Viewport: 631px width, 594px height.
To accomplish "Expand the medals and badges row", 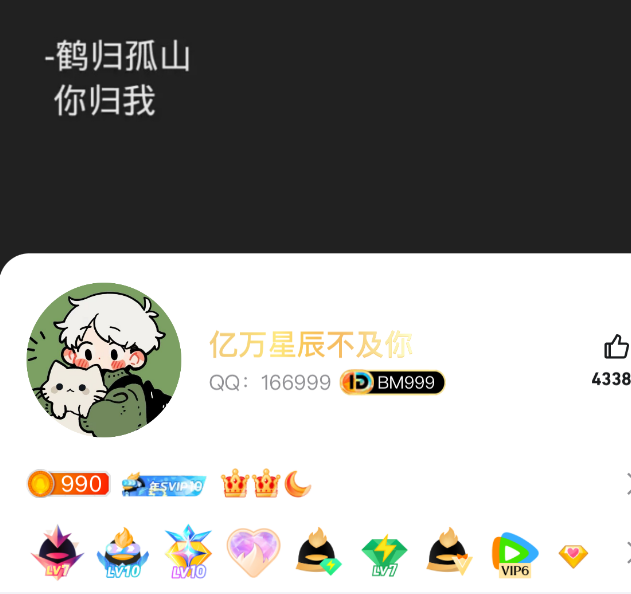I will (626, 551).
